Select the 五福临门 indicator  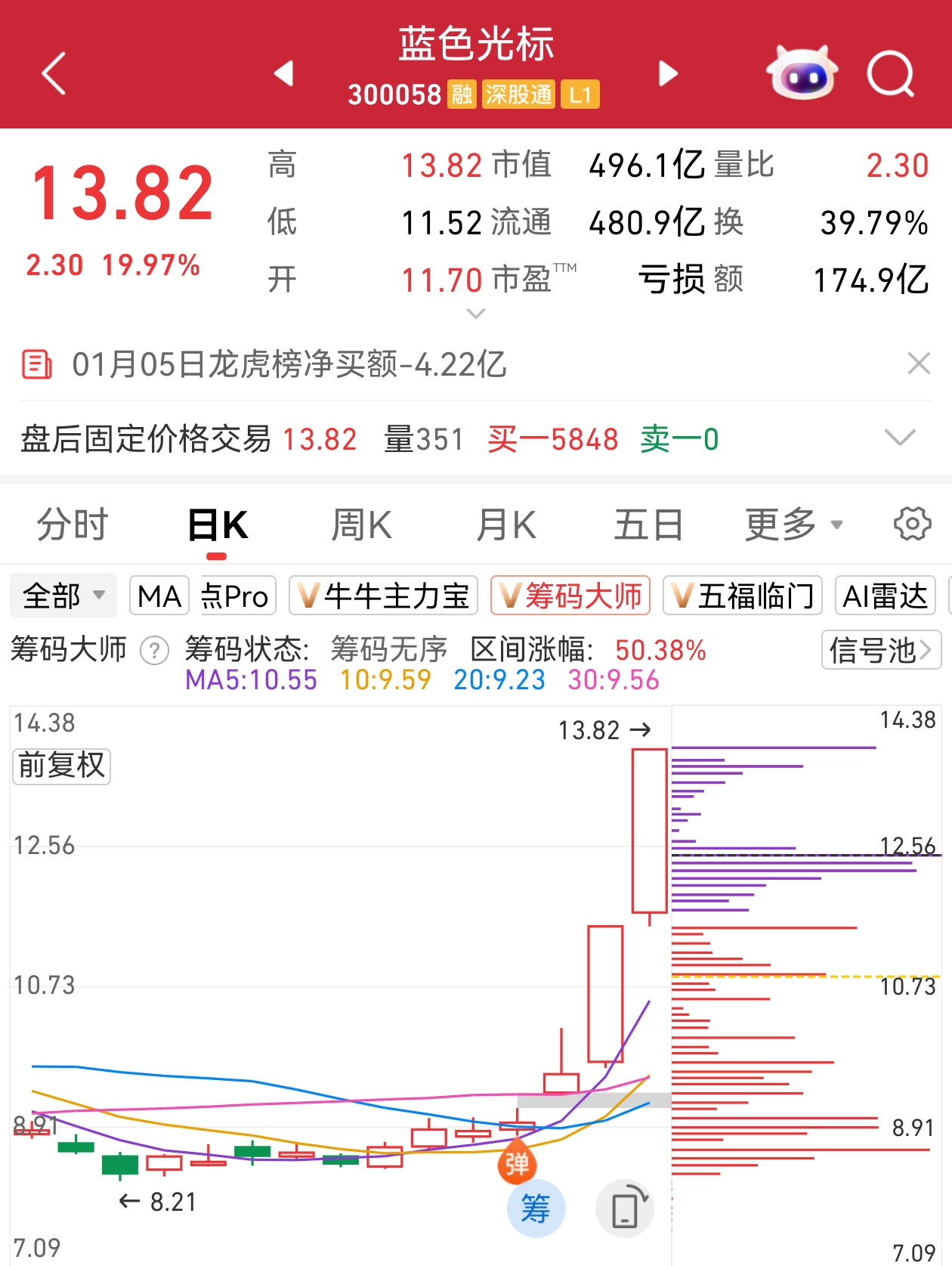pyautogui.click(x=742, y=596)
